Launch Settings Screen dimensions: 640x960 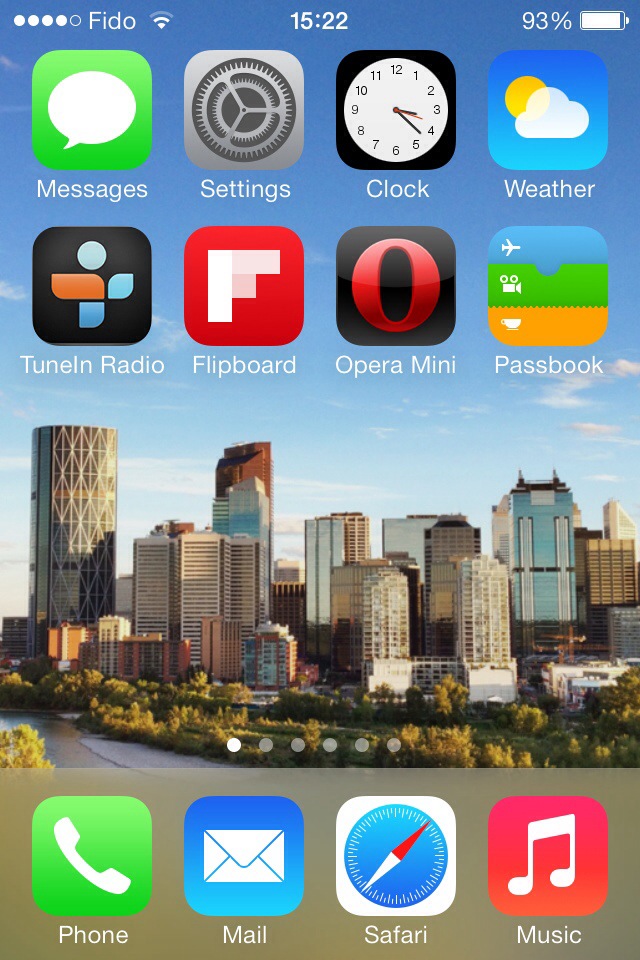tap(244, 110)
